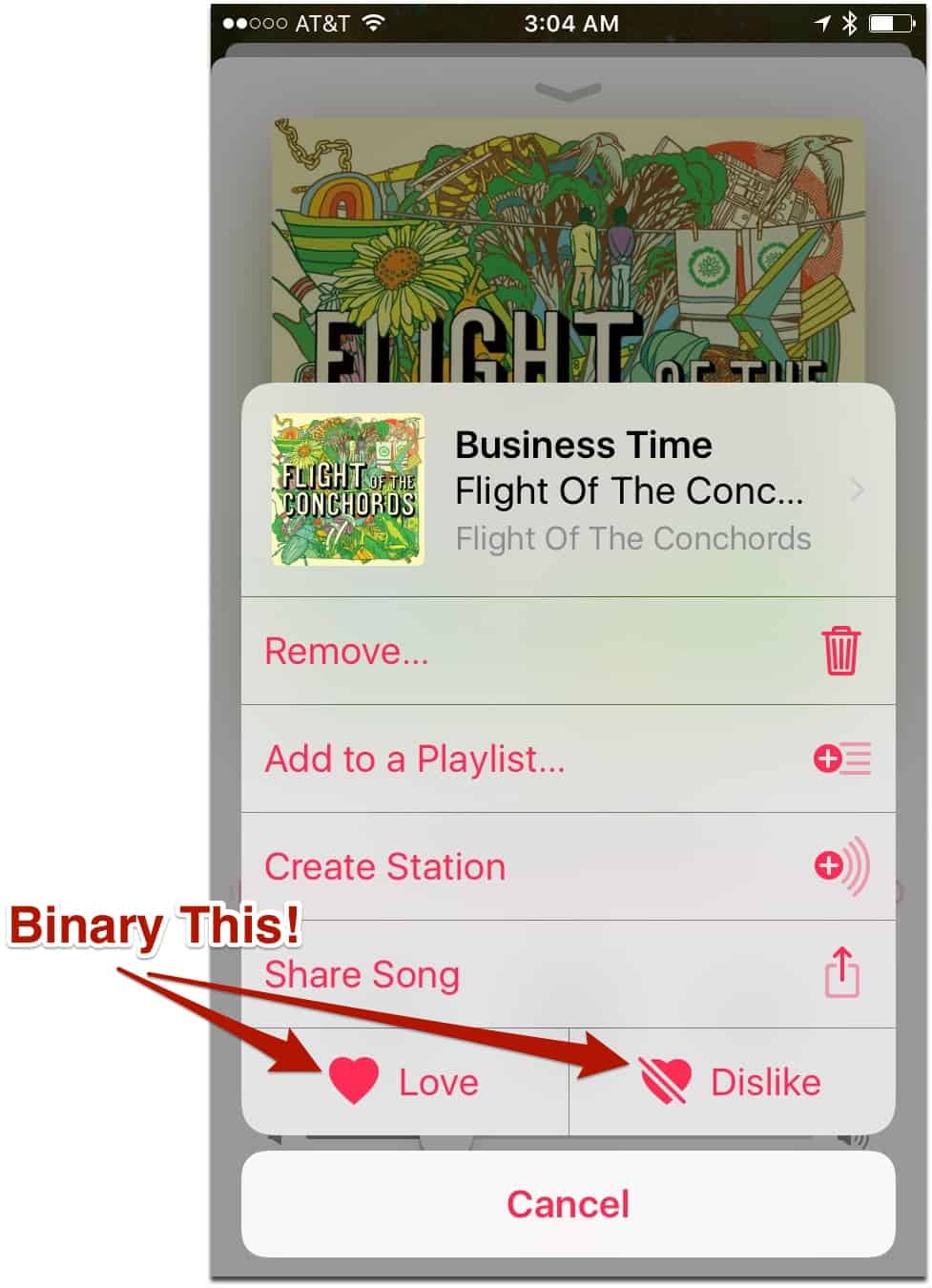
Task: Tap Share Song option
Action: tap(568, 974)
